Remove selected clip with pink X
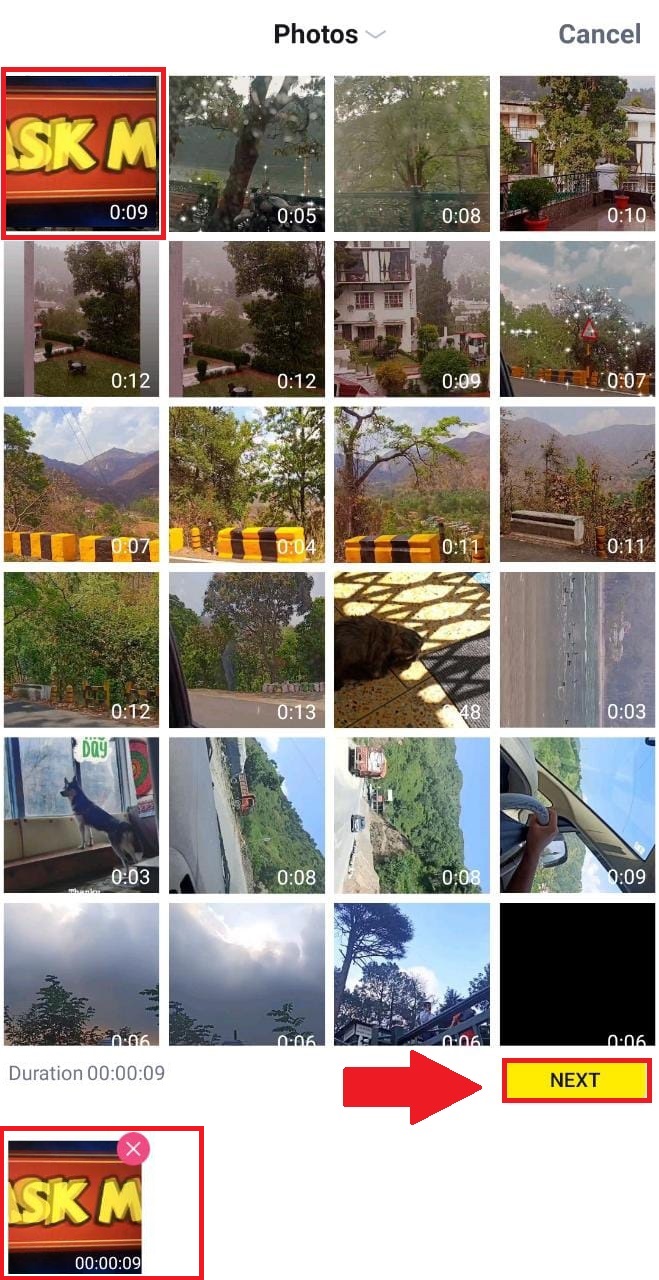Viewport: 659px width, 1280px height. (133, 1149)
